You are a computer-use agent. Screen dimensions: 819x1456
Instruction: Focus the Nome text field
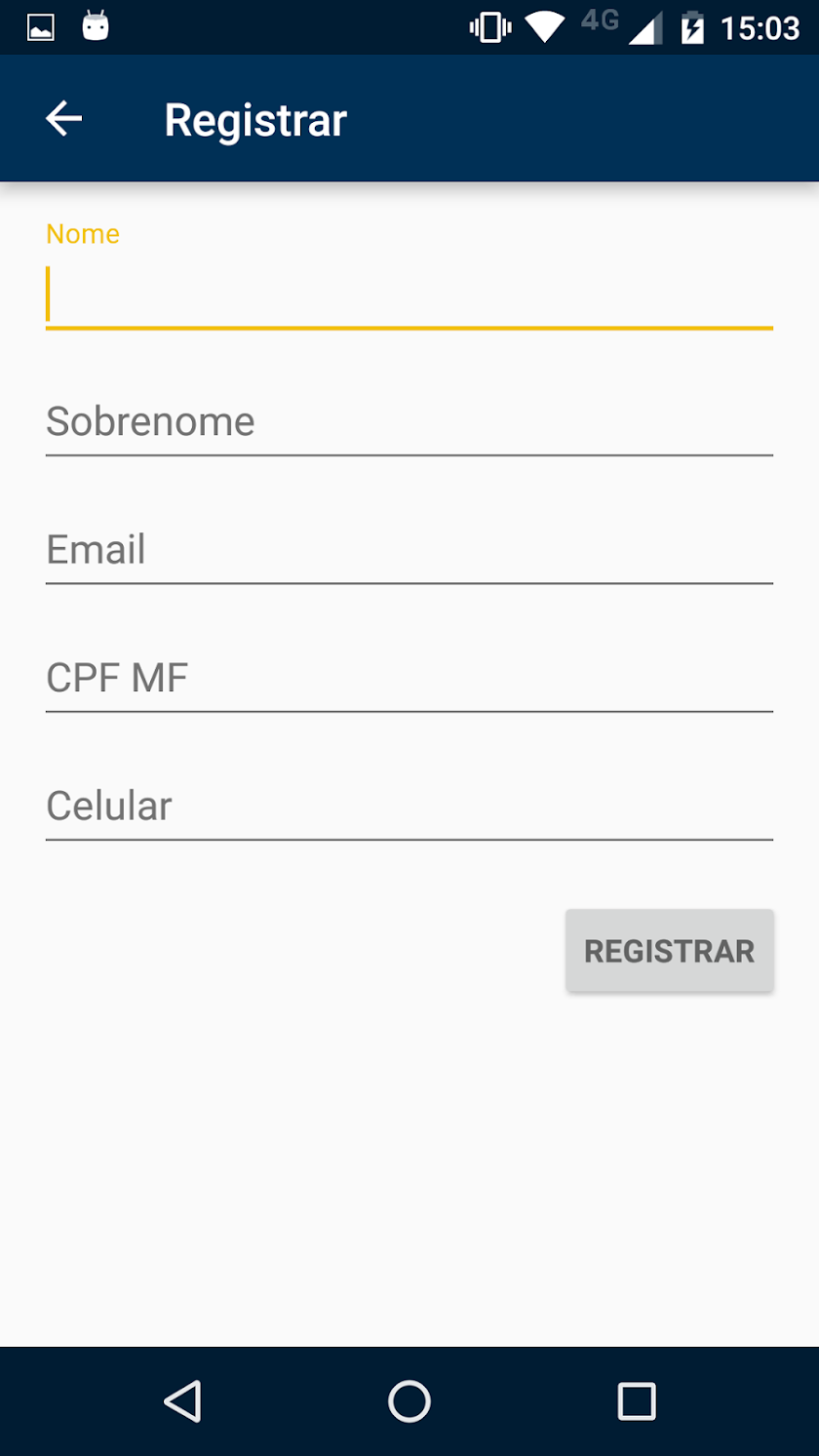click(409, 295)
